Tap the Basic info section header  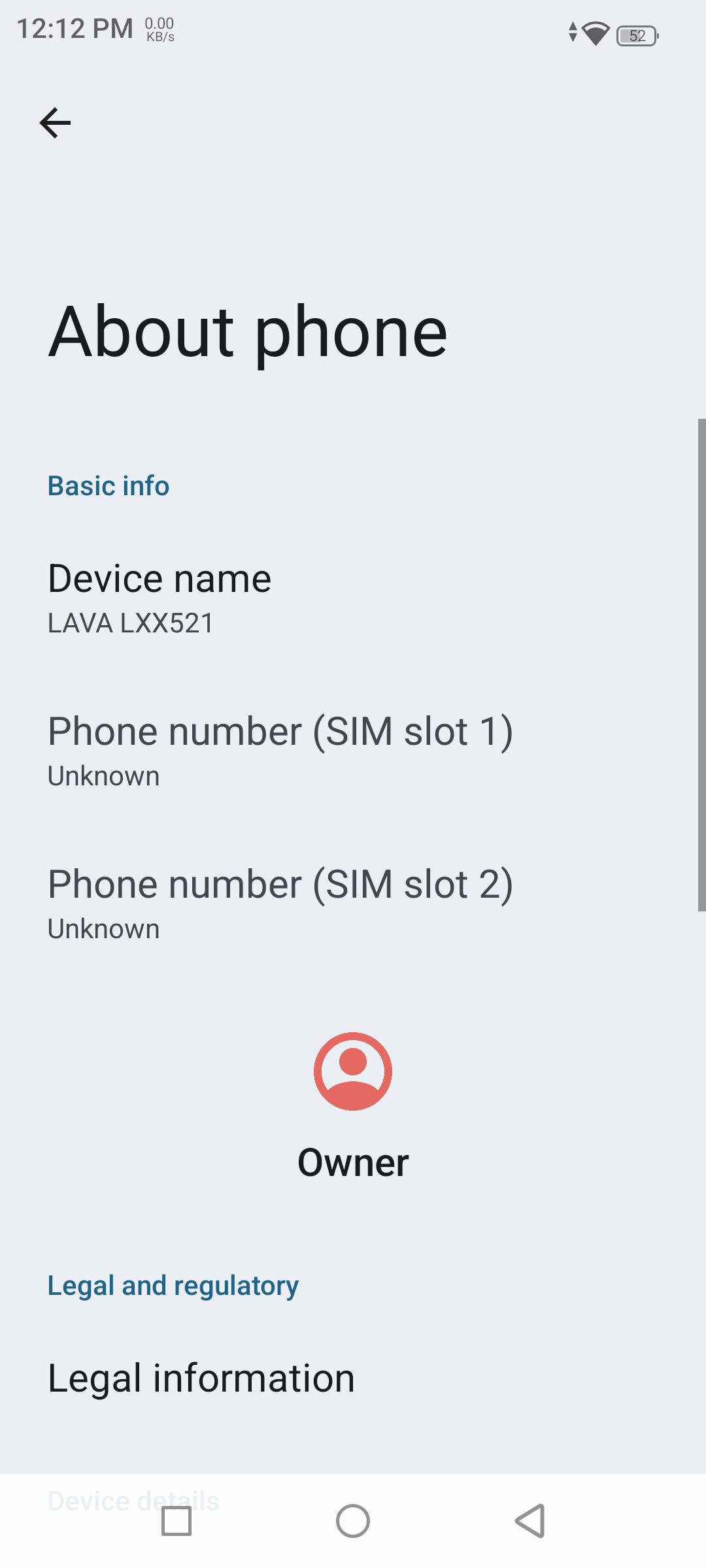click(109, 485)
